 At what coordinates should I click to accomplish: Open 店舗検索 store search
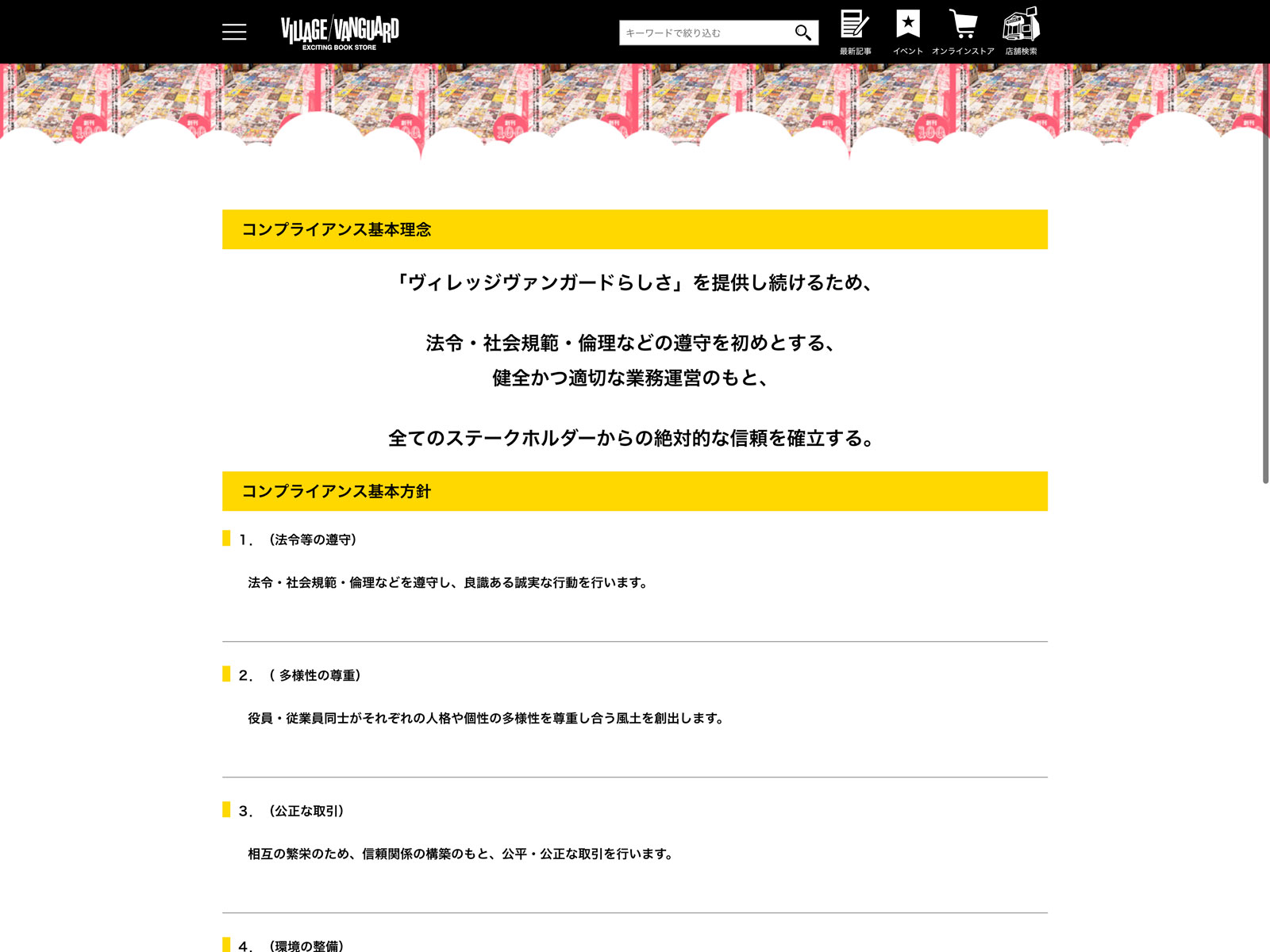(x=1021, y=32)
